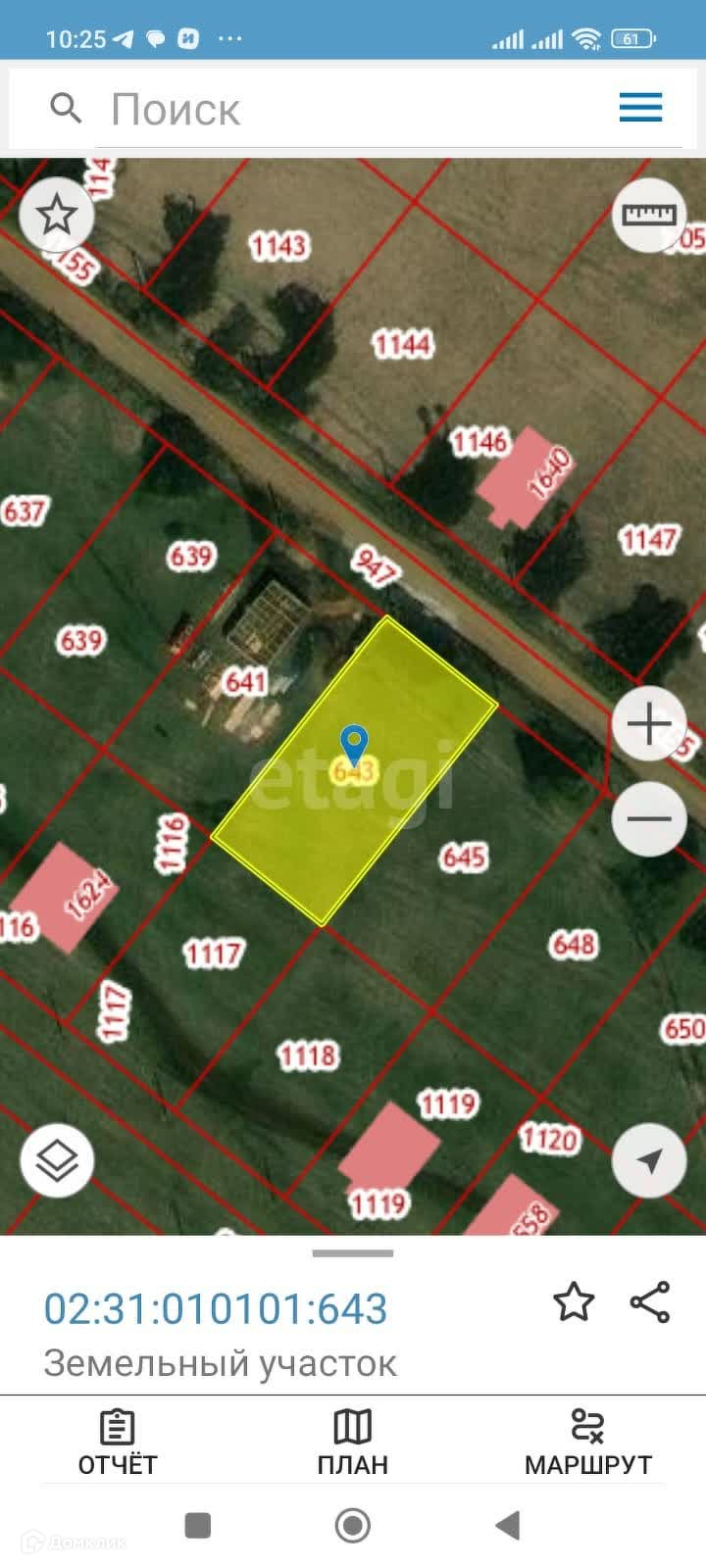
Task: Add parcel 02:31:010101:643 to favorites
Action: click(574, 1302)
